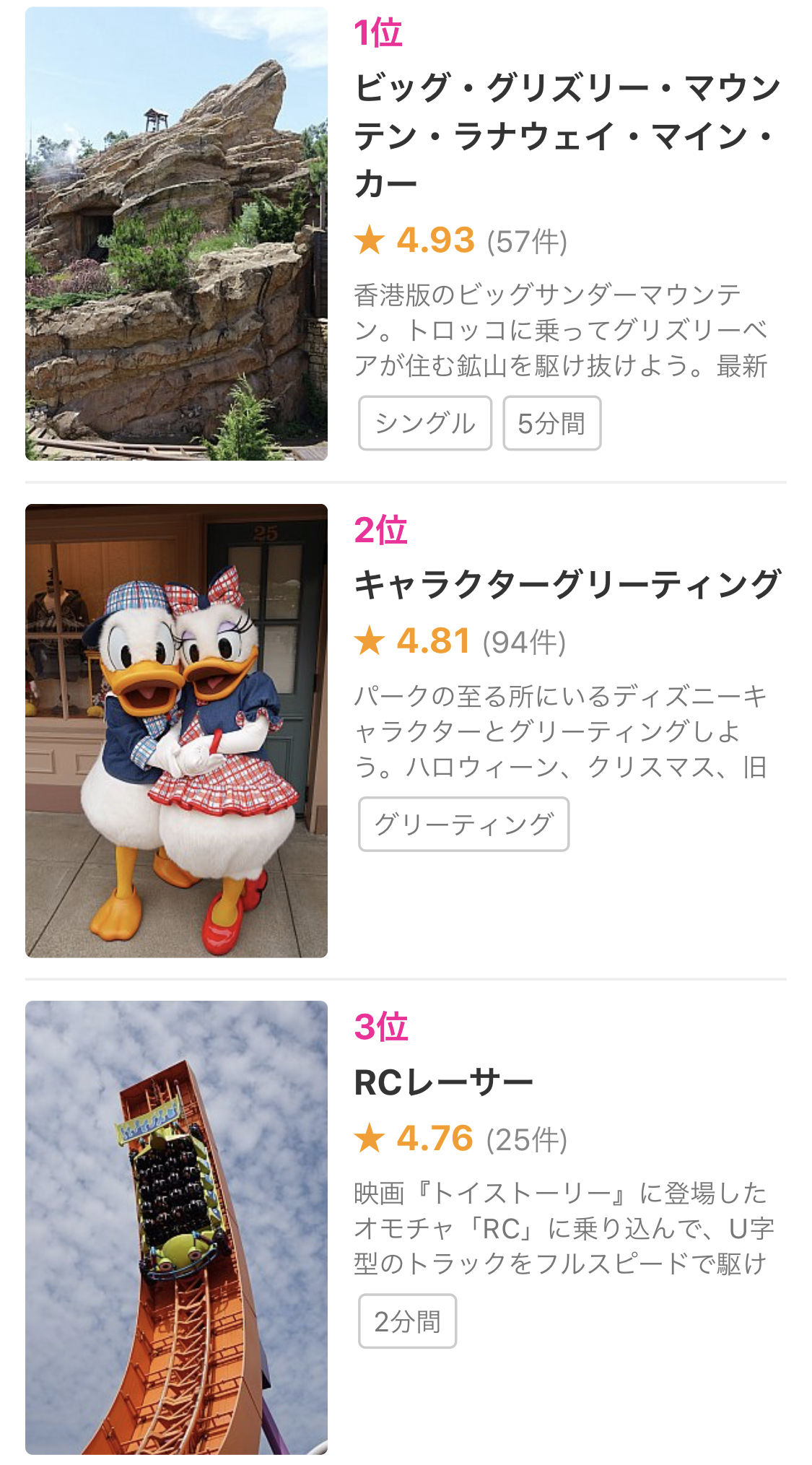Select the 5分間 duration tag
The width and height of the screenshot is (812, 1465).
[x=551, y=423]
